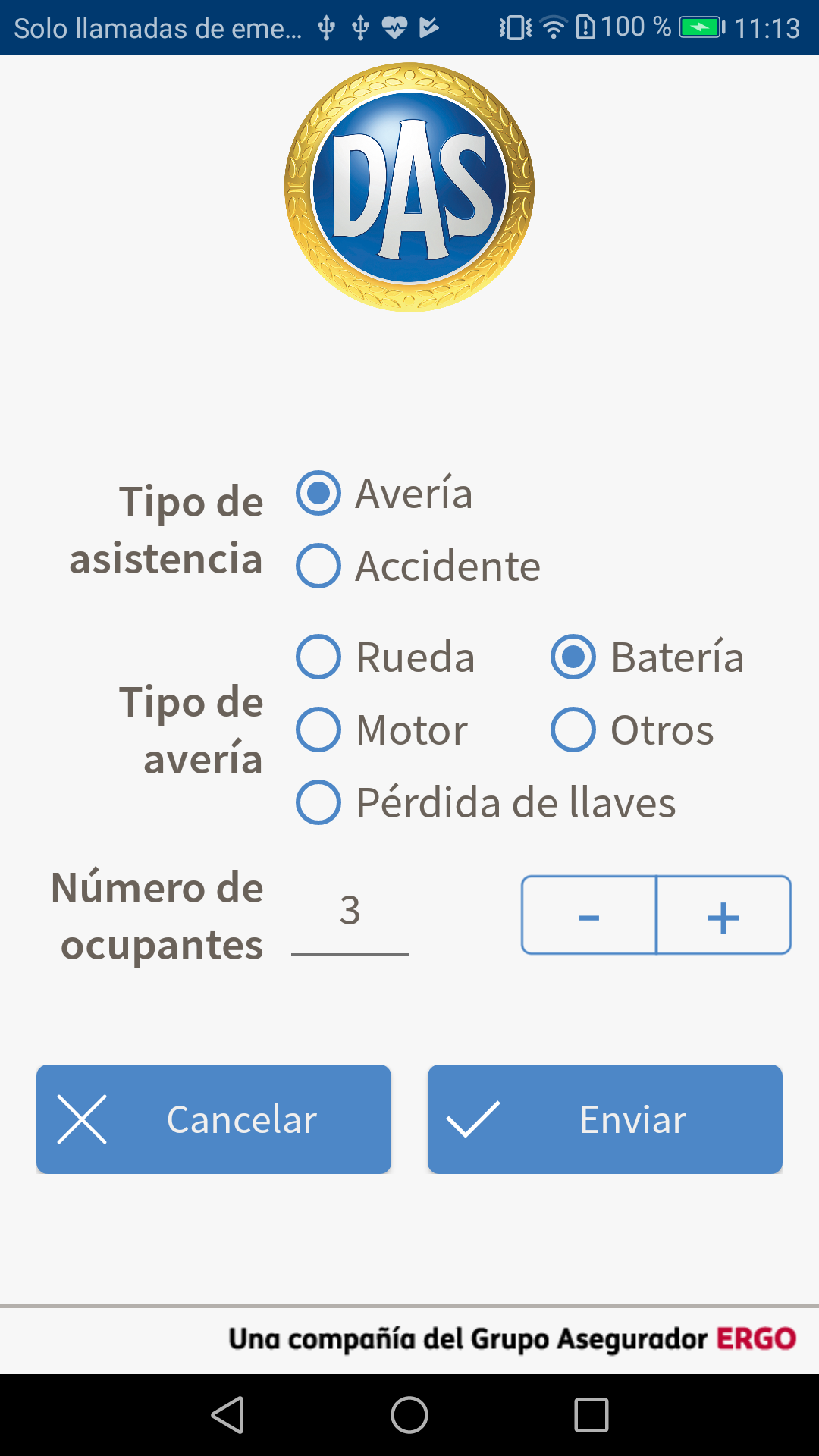Open the recent apps view
819x1456 pixels.
[x=591, y=1415]
